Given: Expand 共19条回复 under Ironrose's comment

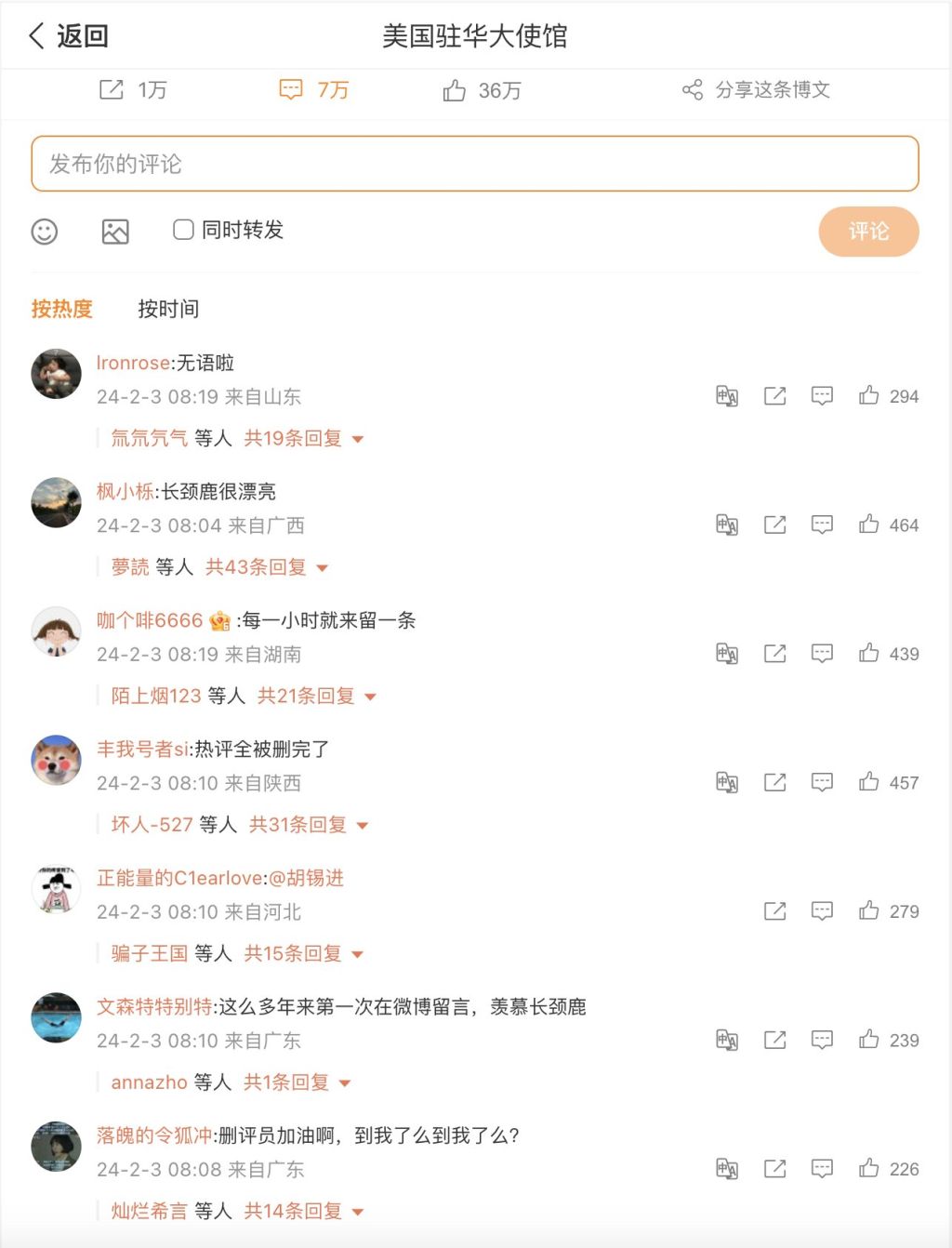Looking at the screenshot, I should pyautogui.click(x=302, y=438).
